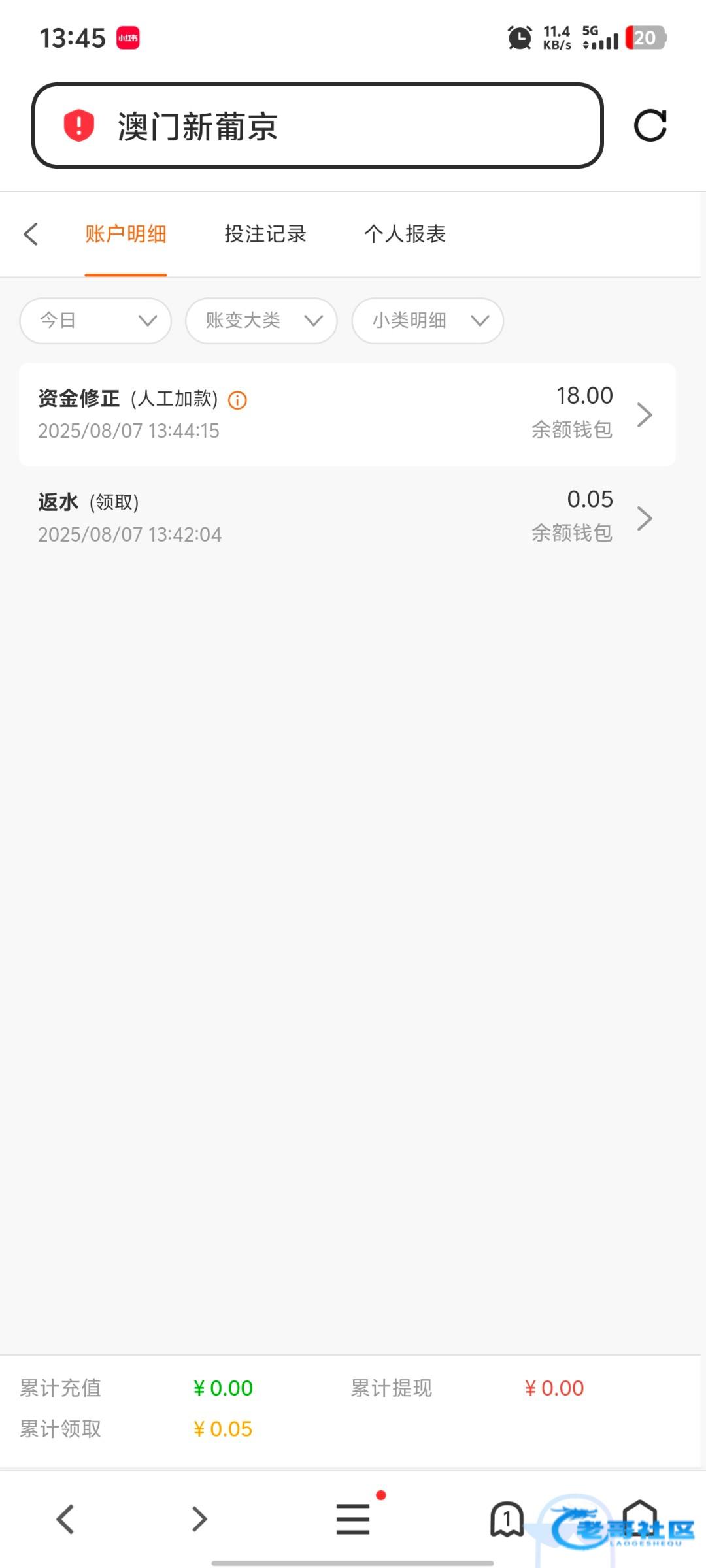Screen dimensions: 706x1568
Task: Open the 资金修正 (人工加款) 18.00 record
Action: [x=347, y=415]
